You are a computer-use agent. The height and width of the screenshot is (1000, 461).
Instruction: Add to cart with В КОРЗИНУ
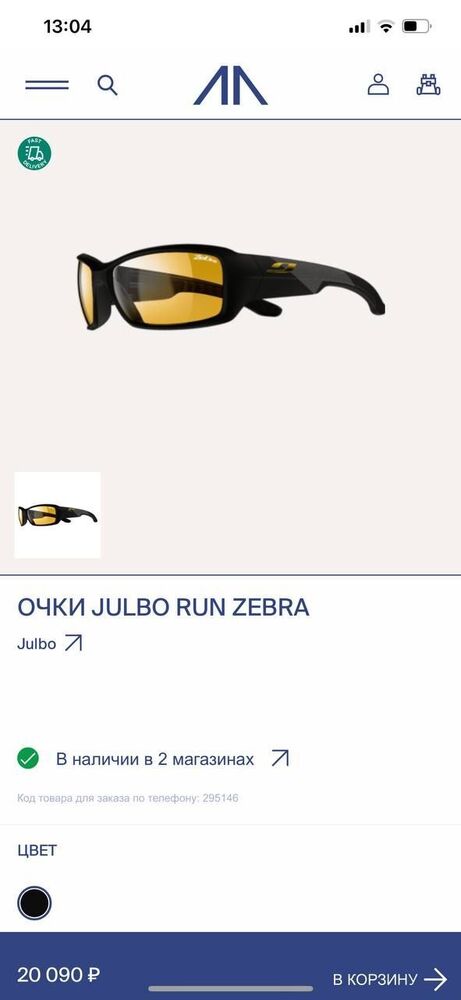[390, 979]
